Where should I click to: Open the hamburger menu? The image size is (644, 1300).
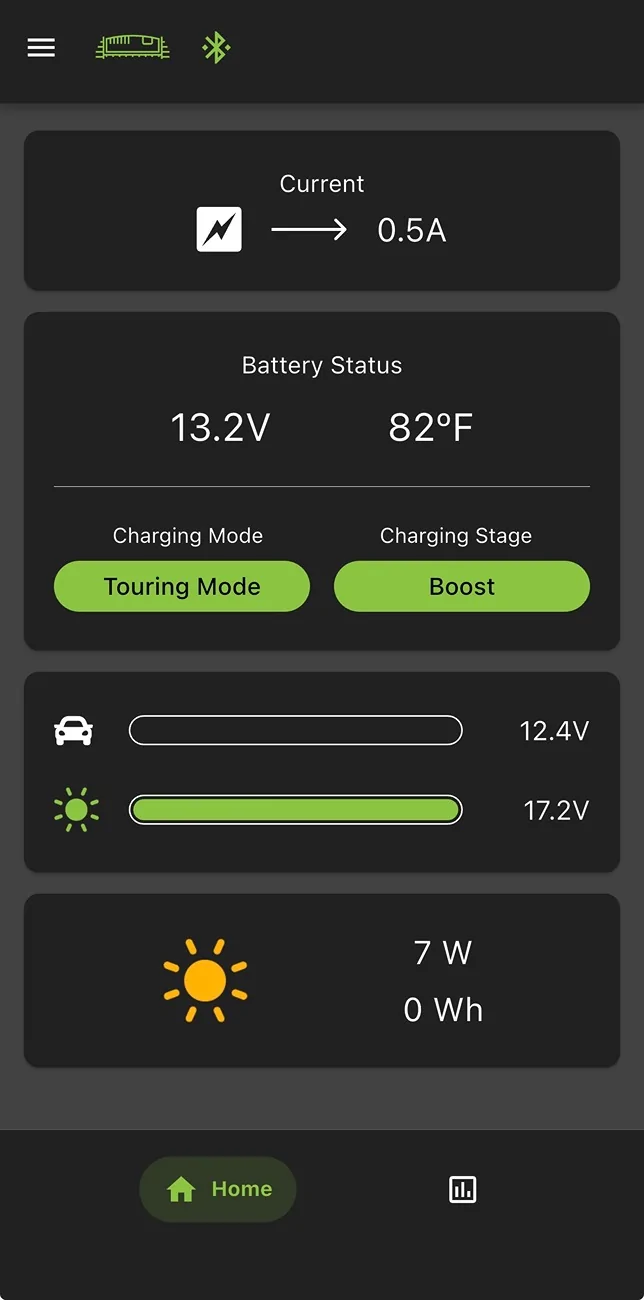pos(41,48)
